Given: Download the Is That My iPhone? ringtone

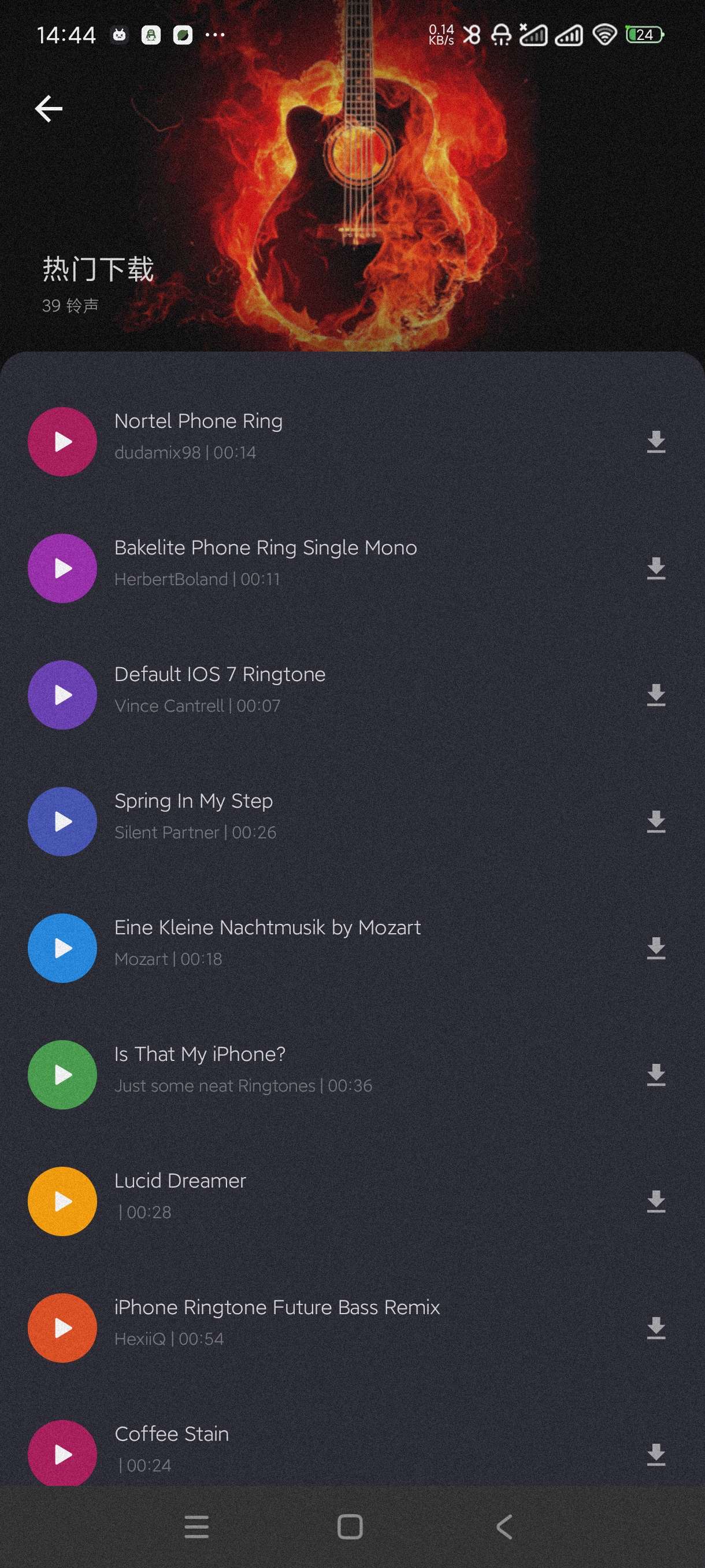Looking at the screenshot, I should [656, 1074].
